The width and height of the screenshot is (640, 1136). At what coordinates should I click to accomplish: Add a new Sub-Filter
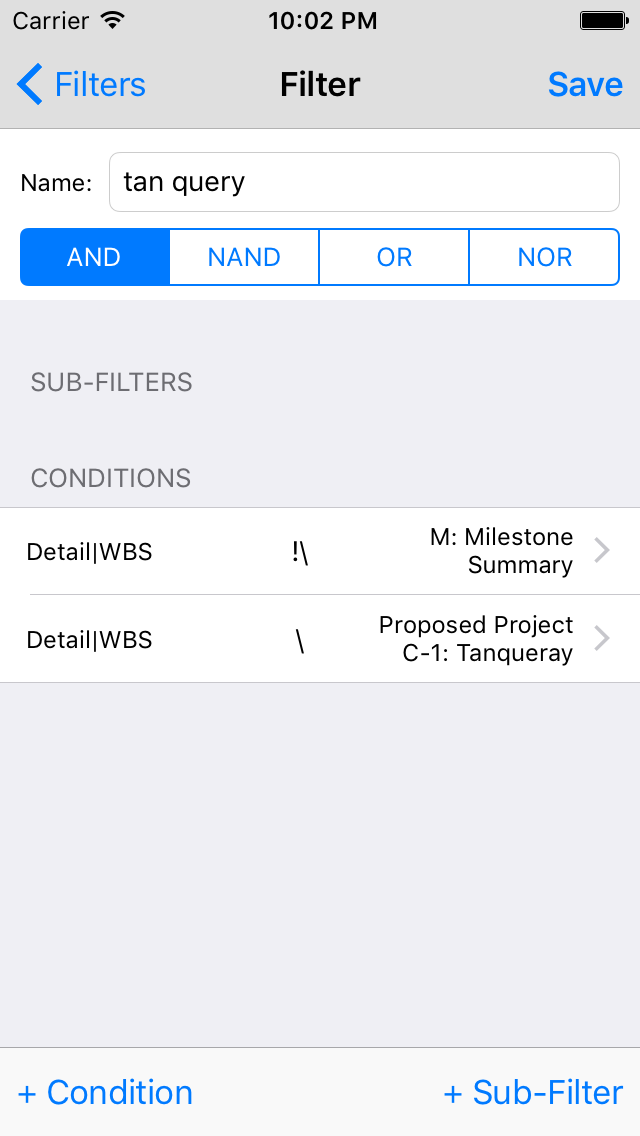coord(533,1092)
